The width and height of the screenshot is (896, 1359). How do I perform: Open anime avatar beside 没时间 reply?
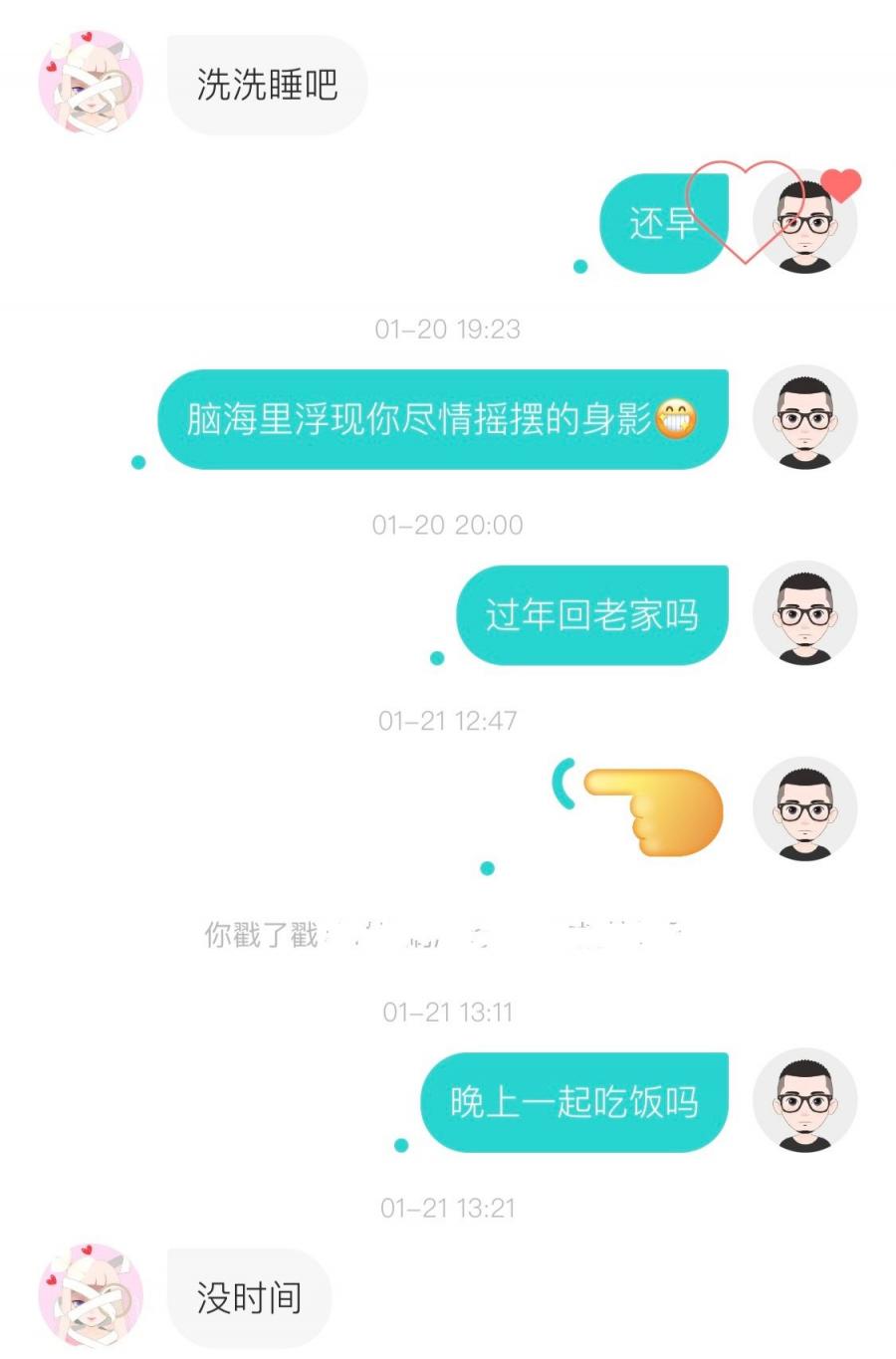91,1296
